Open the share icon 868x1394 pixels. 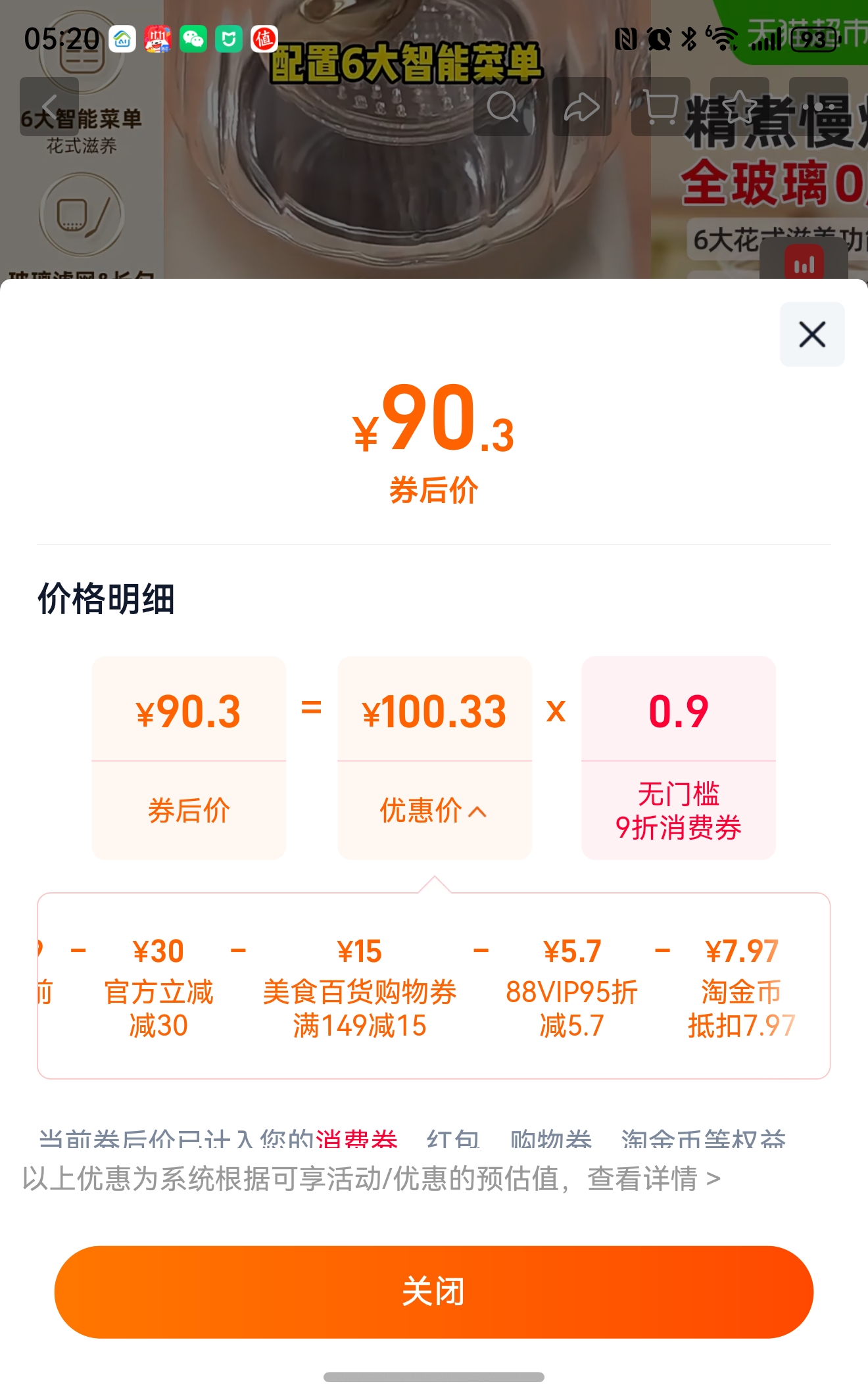click(581, 109)
